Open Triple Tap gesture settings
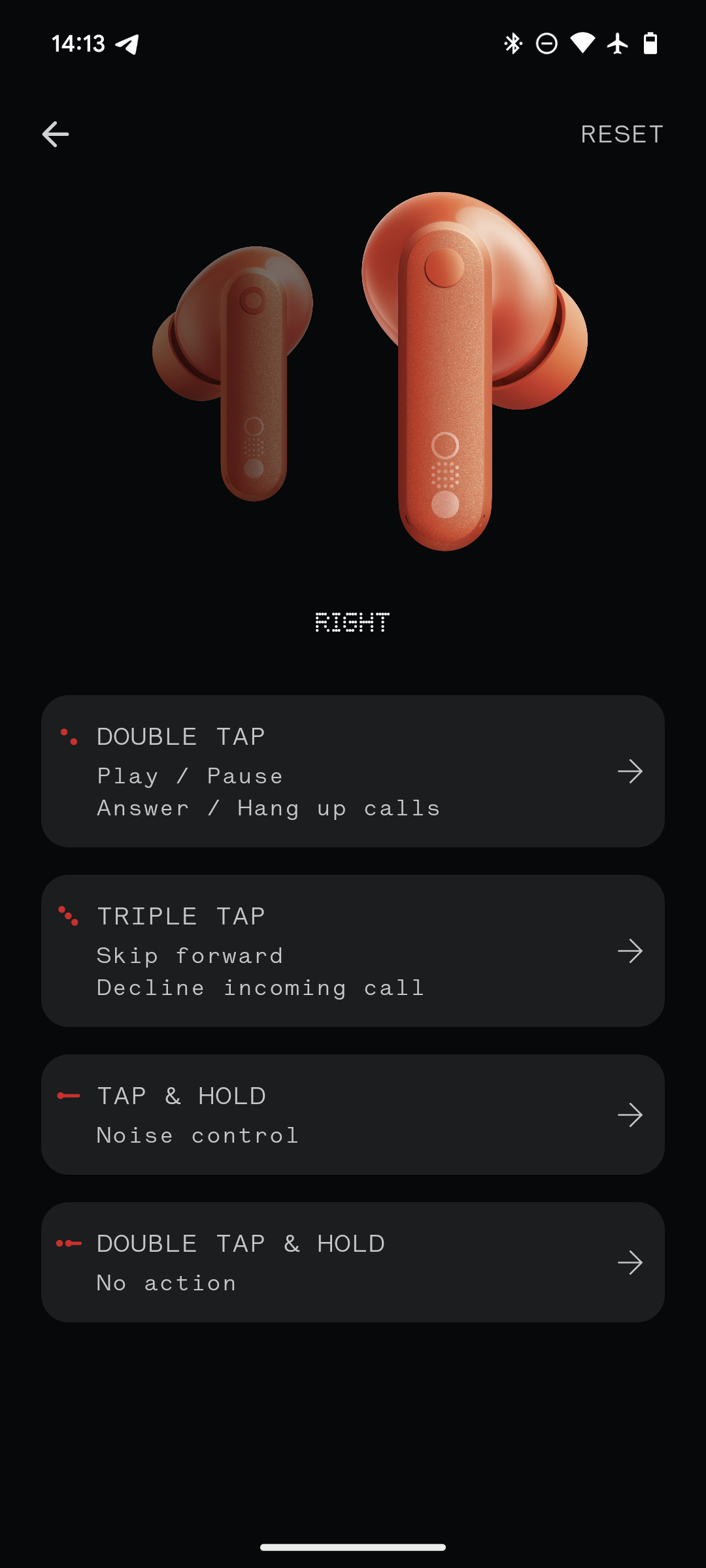 point(353,951)
